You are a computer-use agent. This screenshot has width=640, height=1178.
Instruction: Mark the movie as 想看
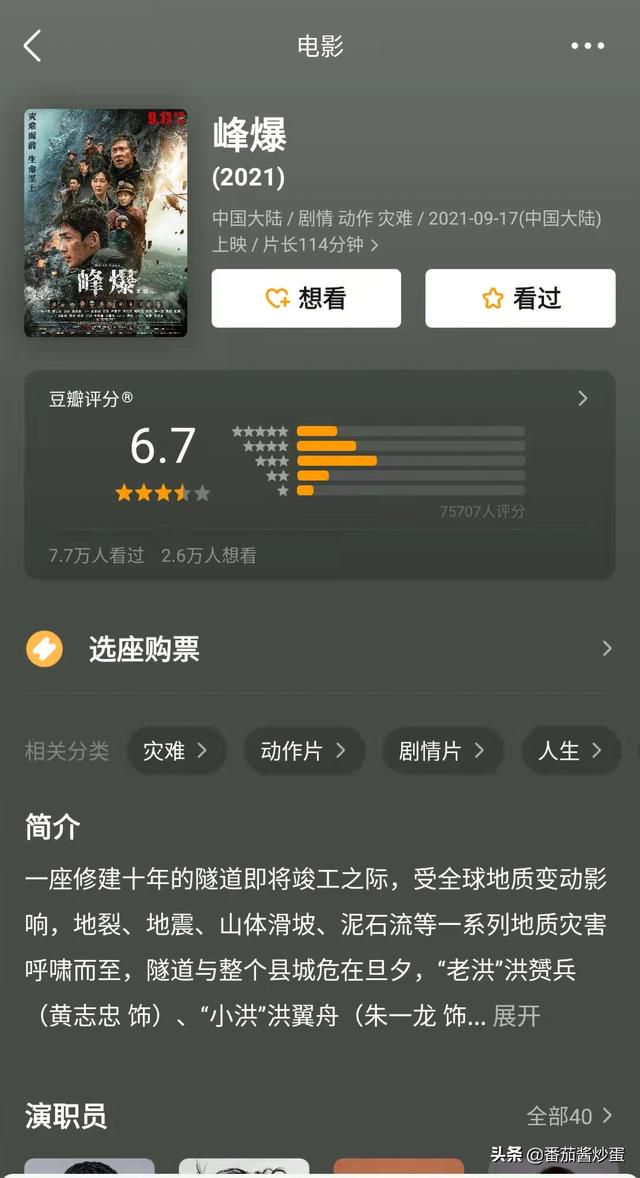pos(306,298)
